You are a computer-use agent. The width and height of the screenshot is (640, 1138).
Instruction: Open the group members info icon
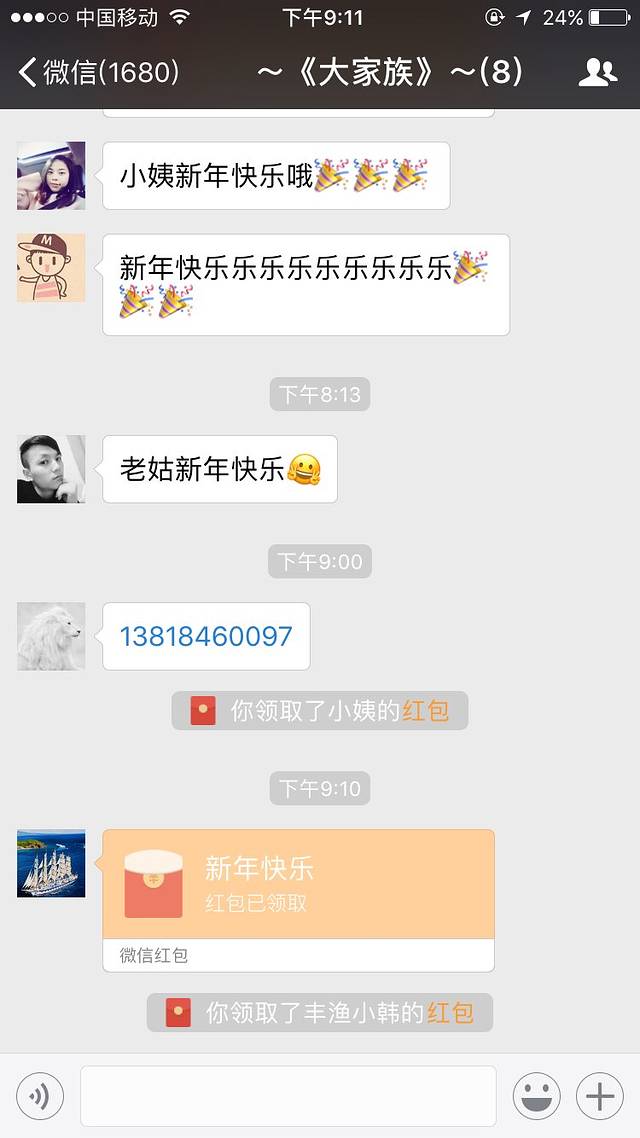click(x=597, y=72)
